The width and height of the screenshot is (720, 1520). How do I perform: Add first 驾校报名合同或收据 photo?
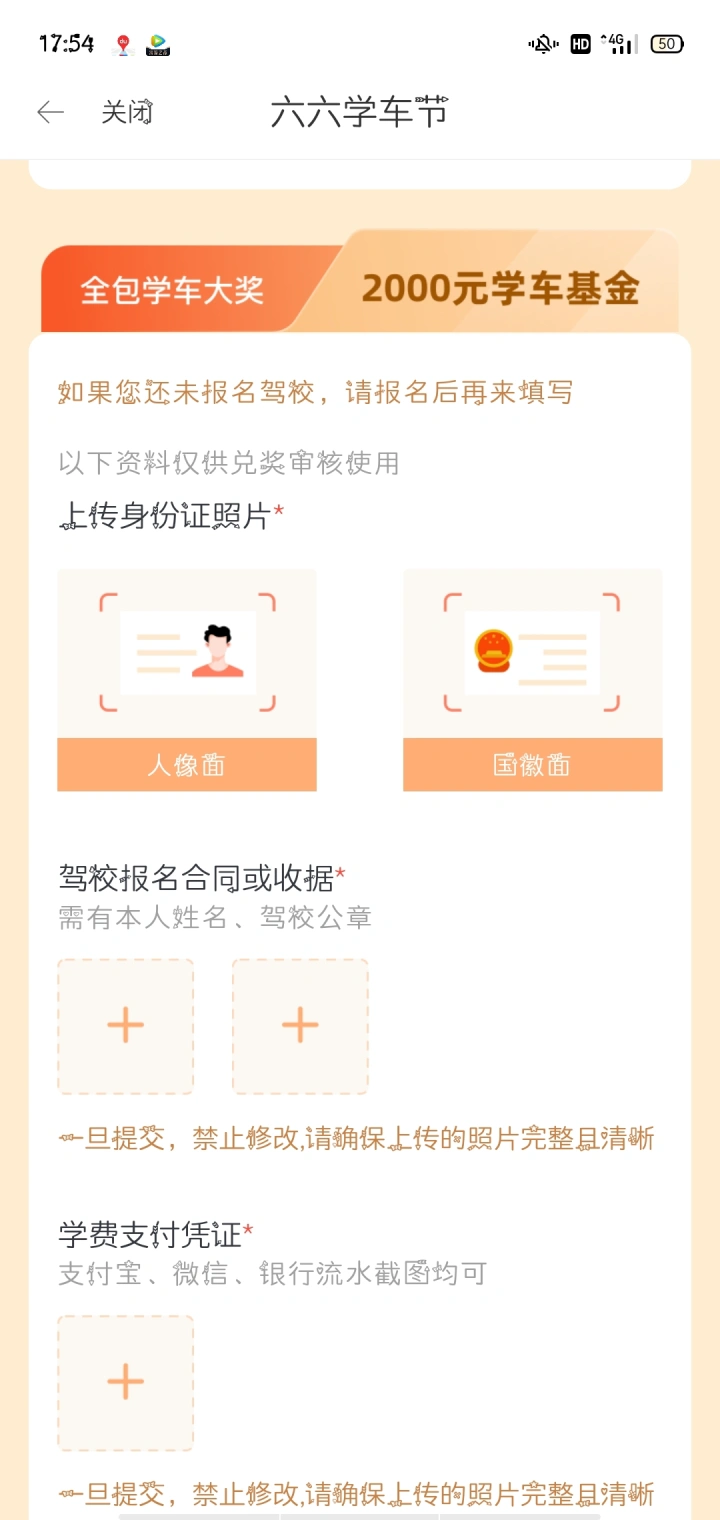[x=126, y=1026]
